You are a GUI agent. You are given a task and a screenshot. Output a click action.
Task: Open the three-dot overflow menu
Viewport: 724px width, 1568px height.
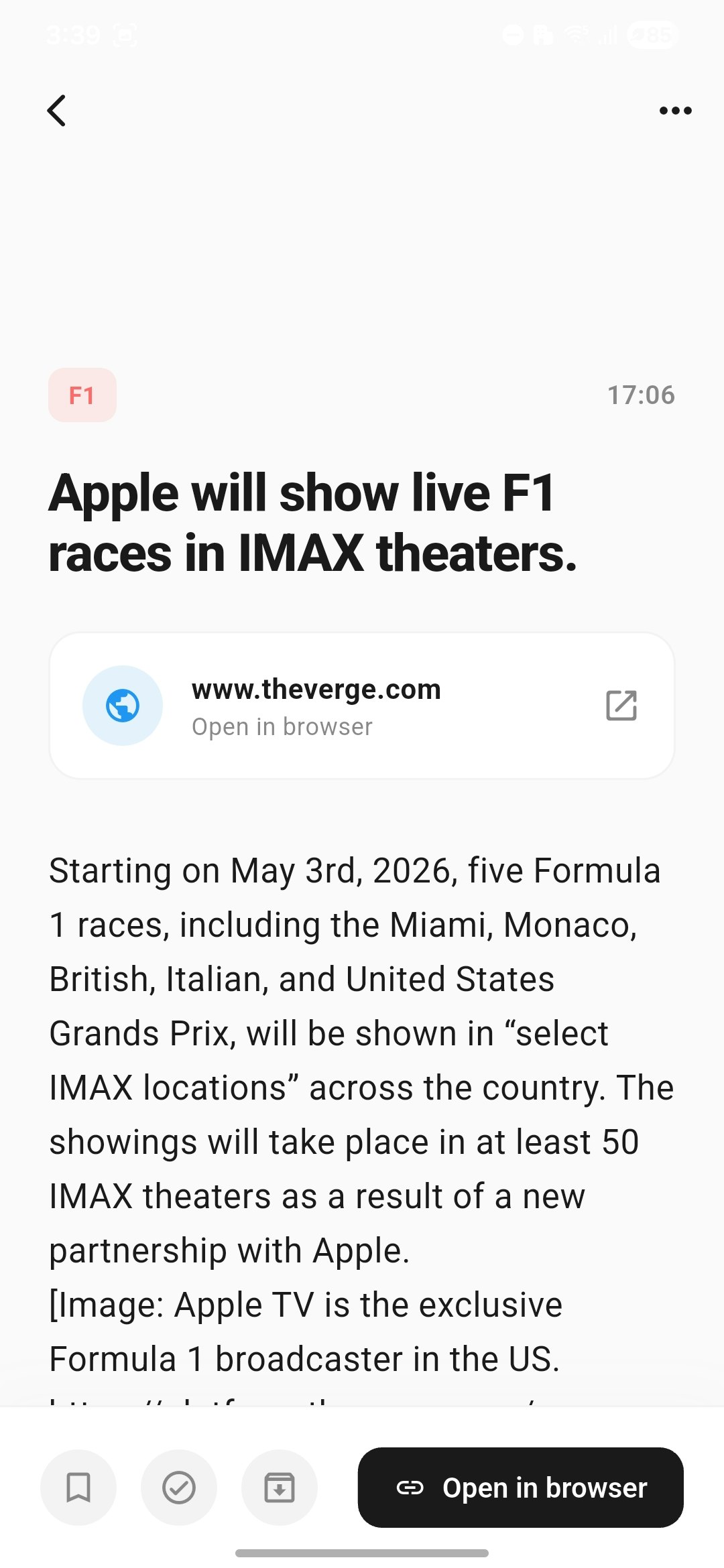tap(675, 111)
